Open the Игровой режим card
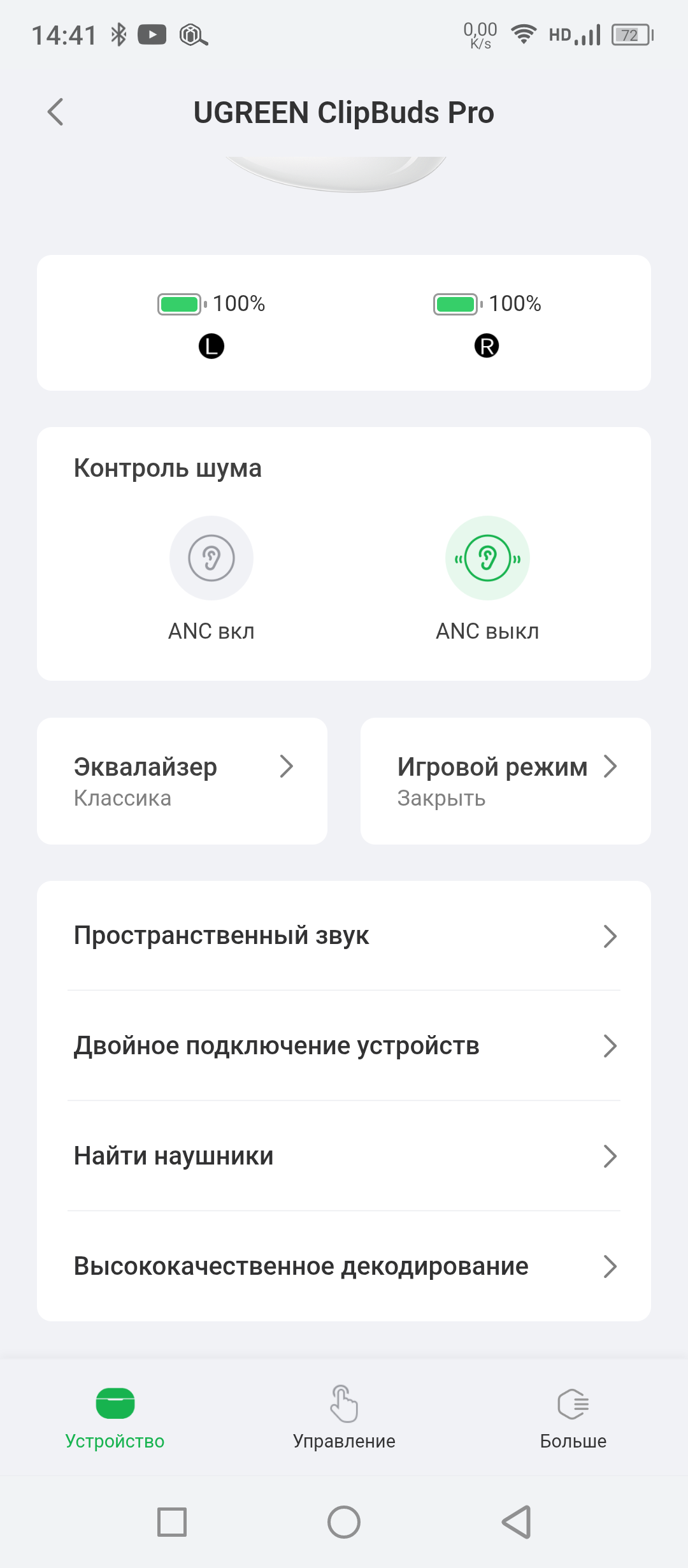This screenshot has width=688, height=1568. pyautogui.click(x=505, y=781)
